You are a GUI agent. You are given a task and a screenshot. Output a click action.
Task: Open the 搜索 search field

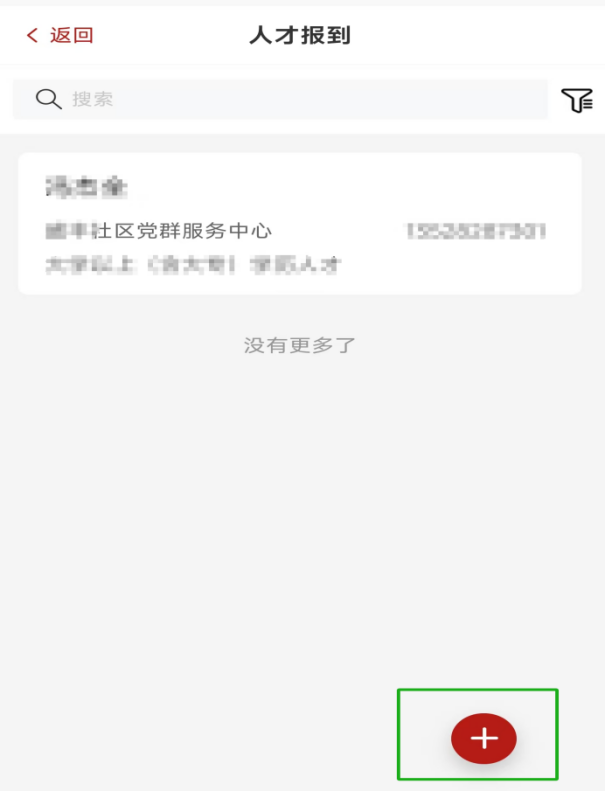[x=280, y=99]
